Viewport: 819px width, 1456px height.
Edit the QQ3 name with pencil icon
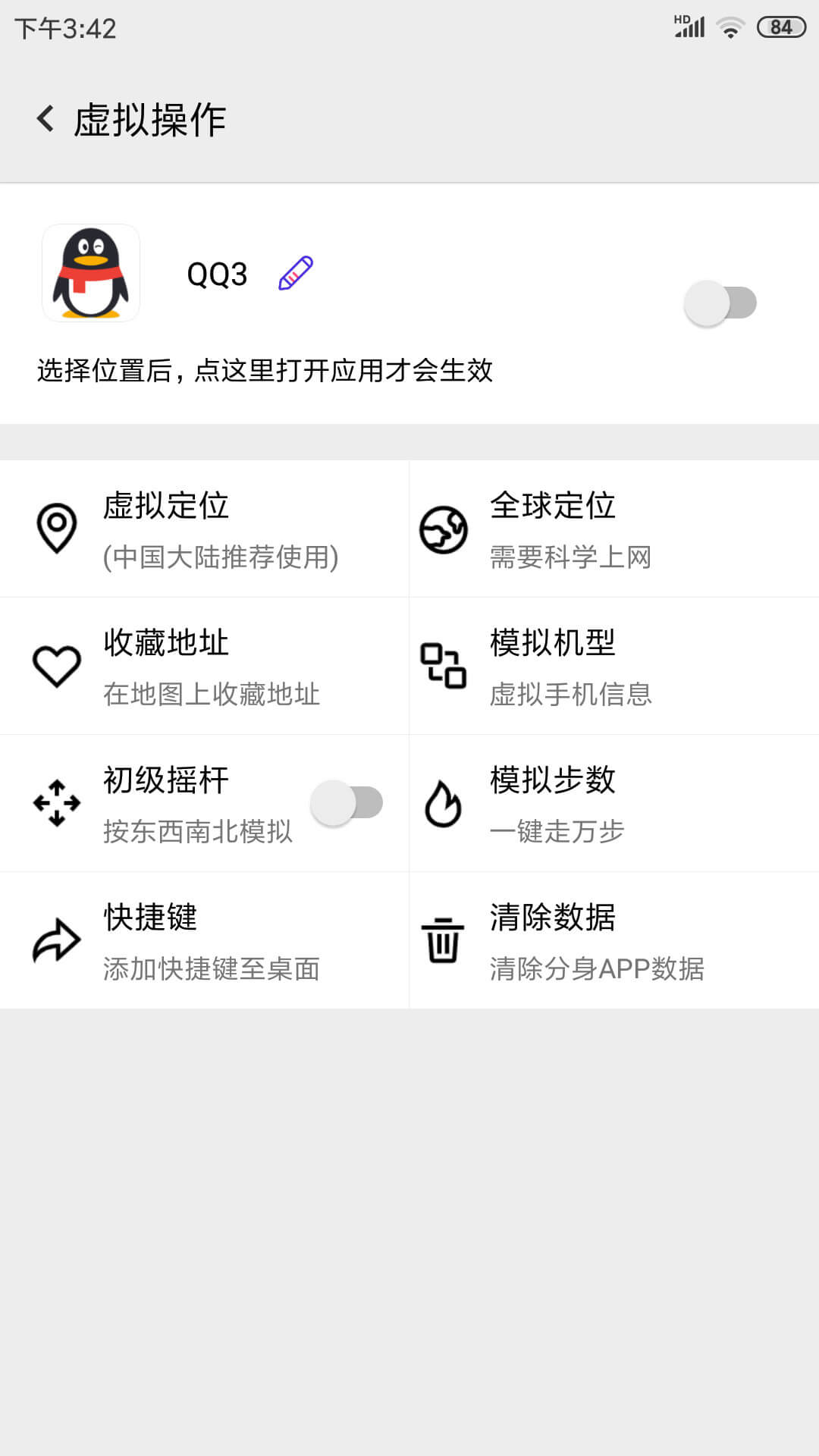click(x=296, y=273)
